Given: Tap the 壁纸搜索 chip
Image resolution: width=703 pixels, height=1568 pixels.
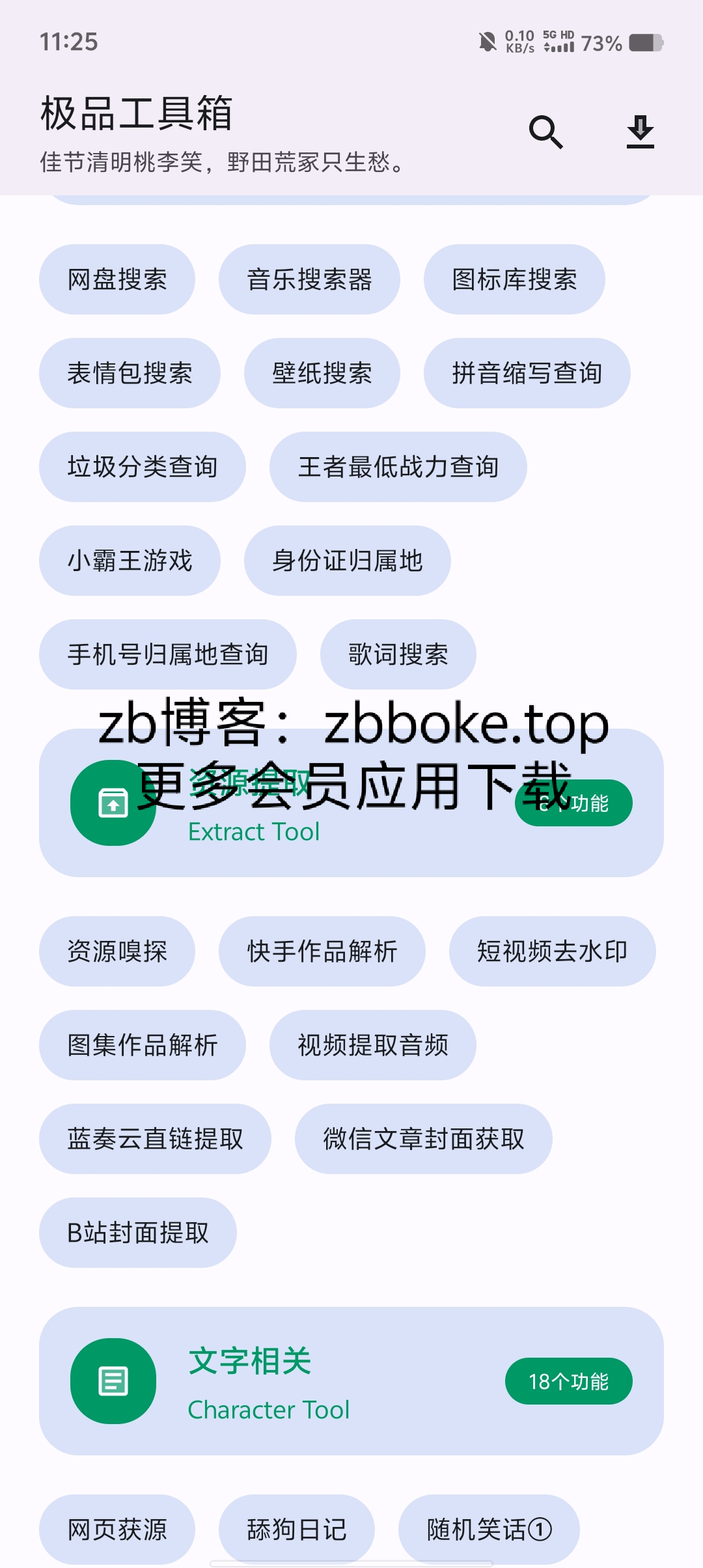Looking at the screenshot, I should coord(322,373).
